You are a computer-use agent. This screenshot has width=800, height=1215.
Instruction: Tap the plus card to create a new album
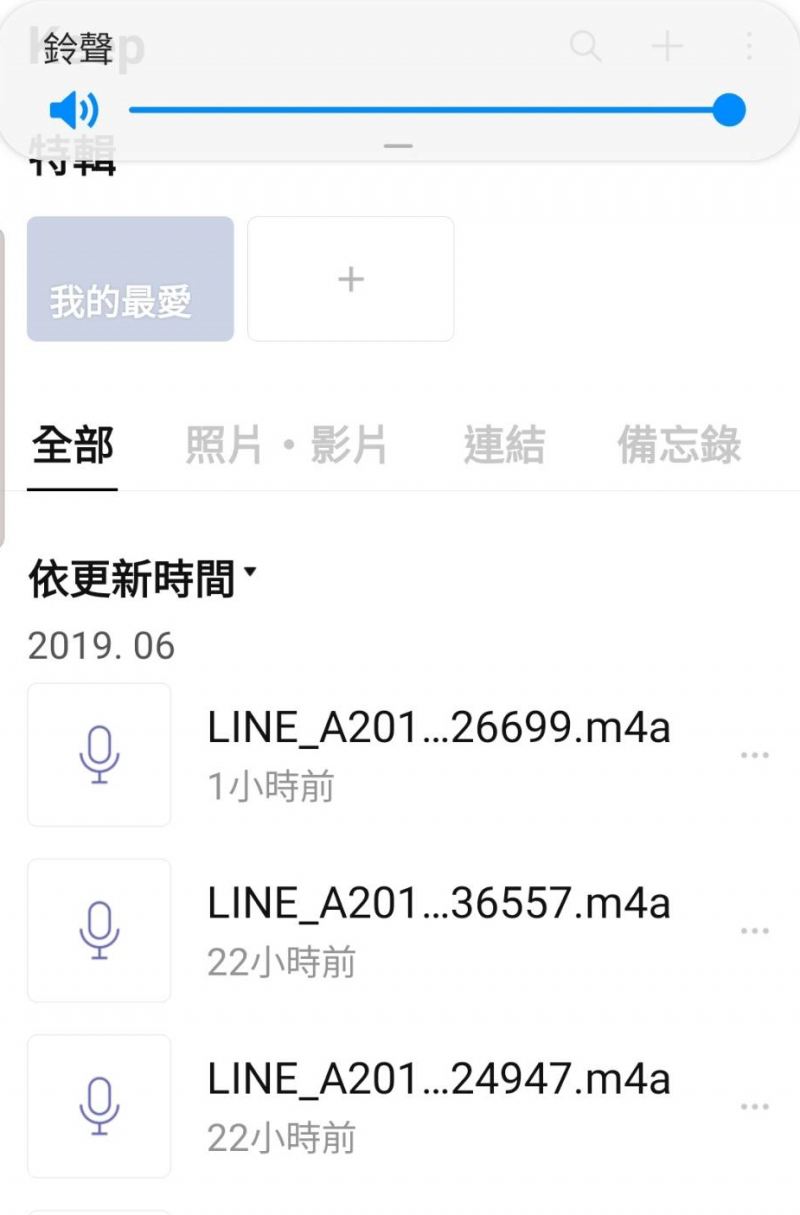pos(351,278)
